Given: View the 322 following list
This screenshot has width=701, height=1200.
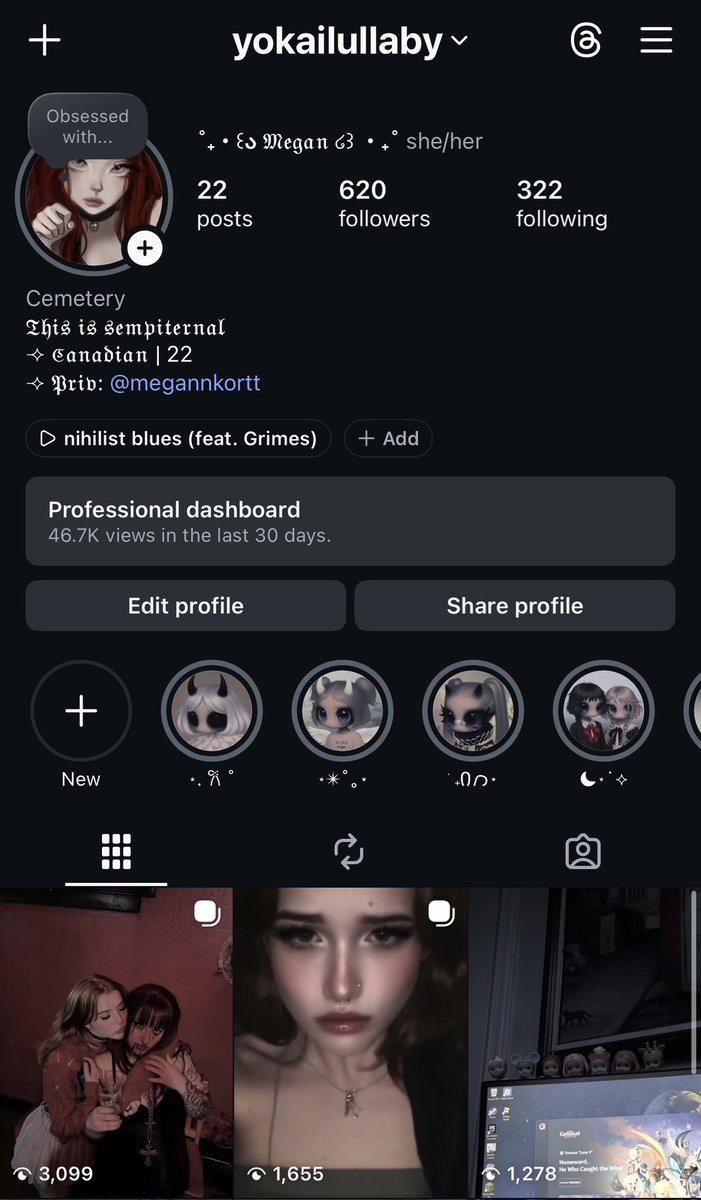Looking at the screenshot, I should [561, 203].
